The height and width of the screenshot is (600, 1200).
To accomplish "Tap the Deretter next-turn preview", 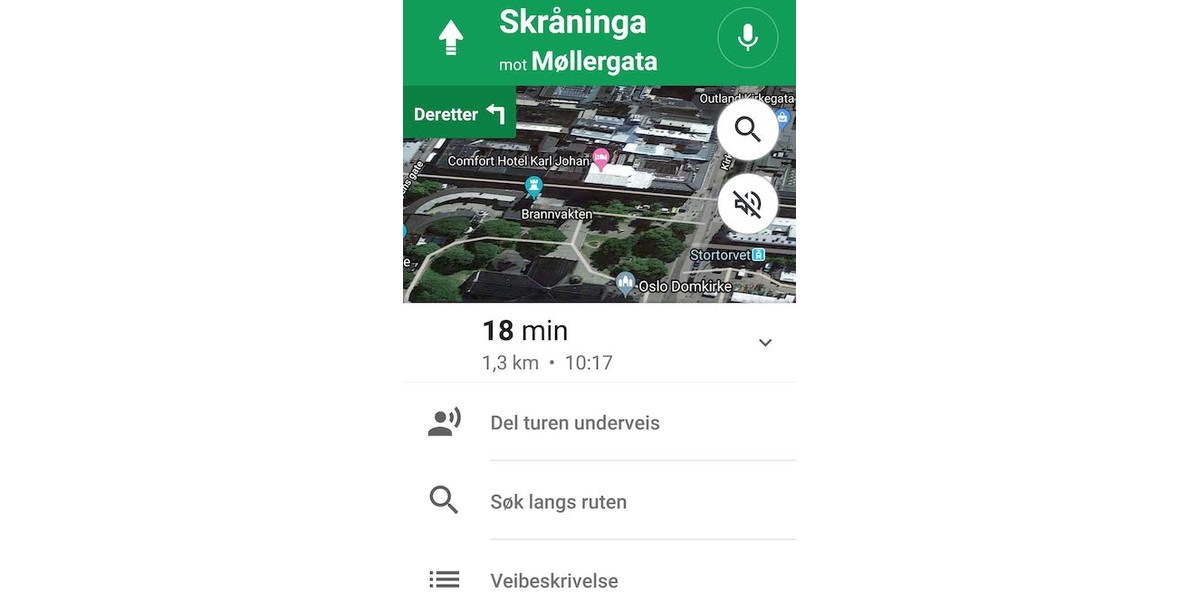I will [x=459, y=114].
